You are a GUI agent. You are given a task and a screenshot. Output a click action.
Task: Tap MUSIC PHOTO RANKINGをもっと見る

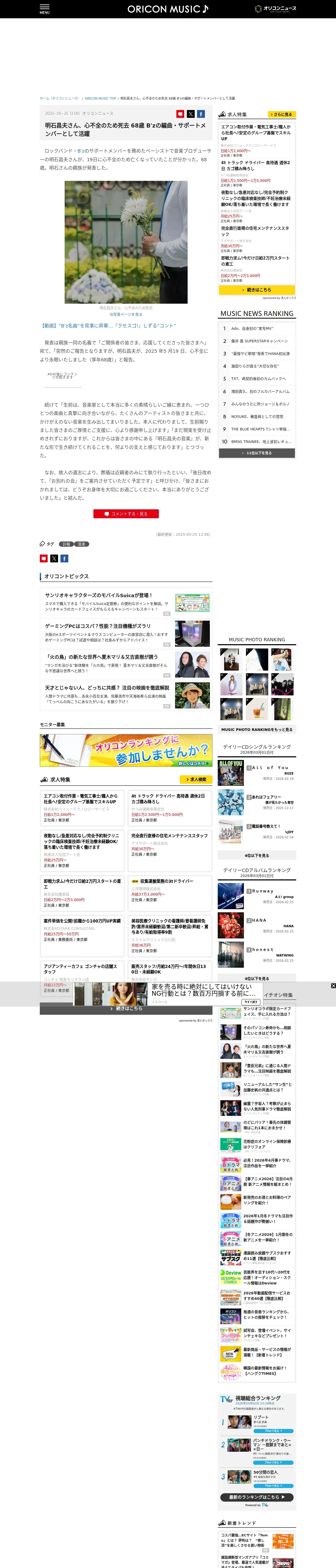(x=257, y=729)
